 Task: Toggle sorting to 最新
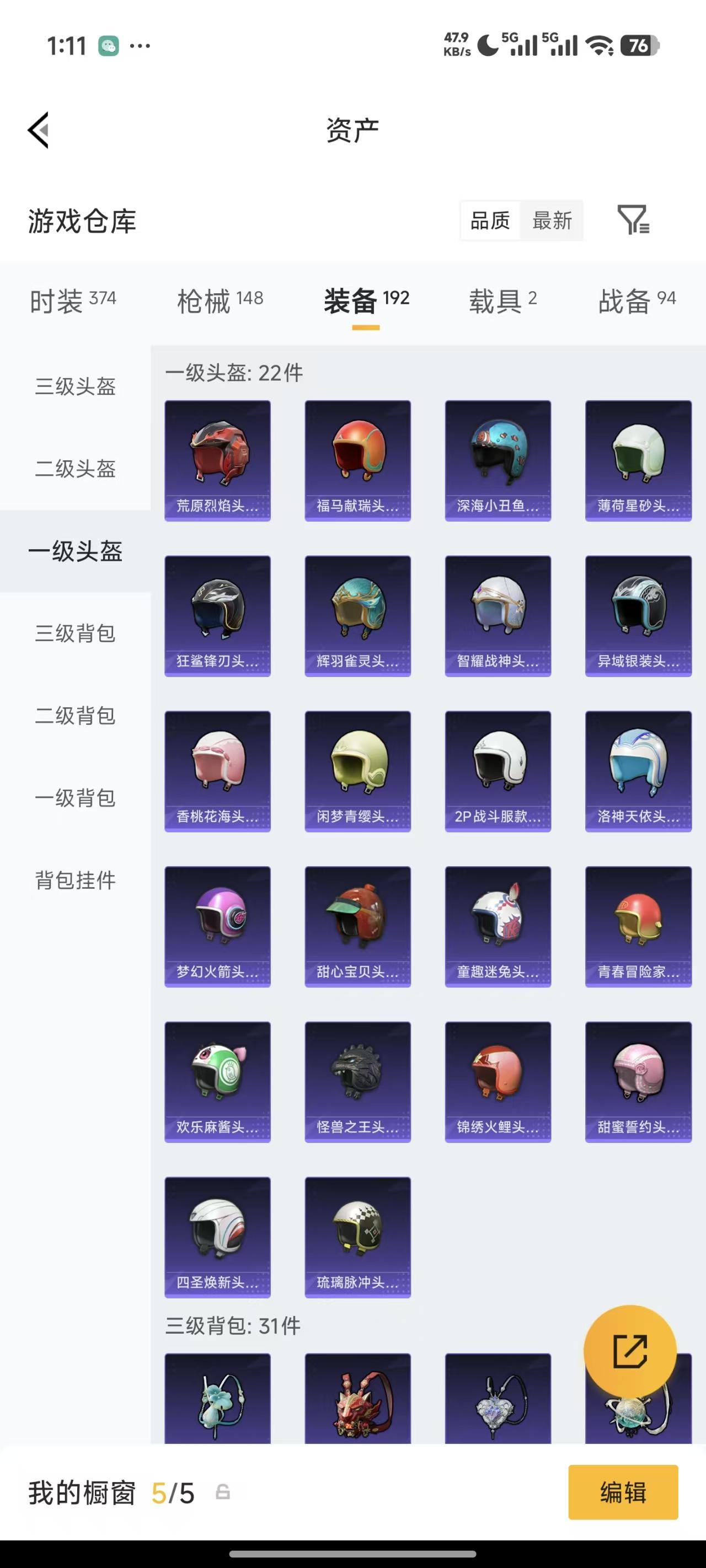551,221
